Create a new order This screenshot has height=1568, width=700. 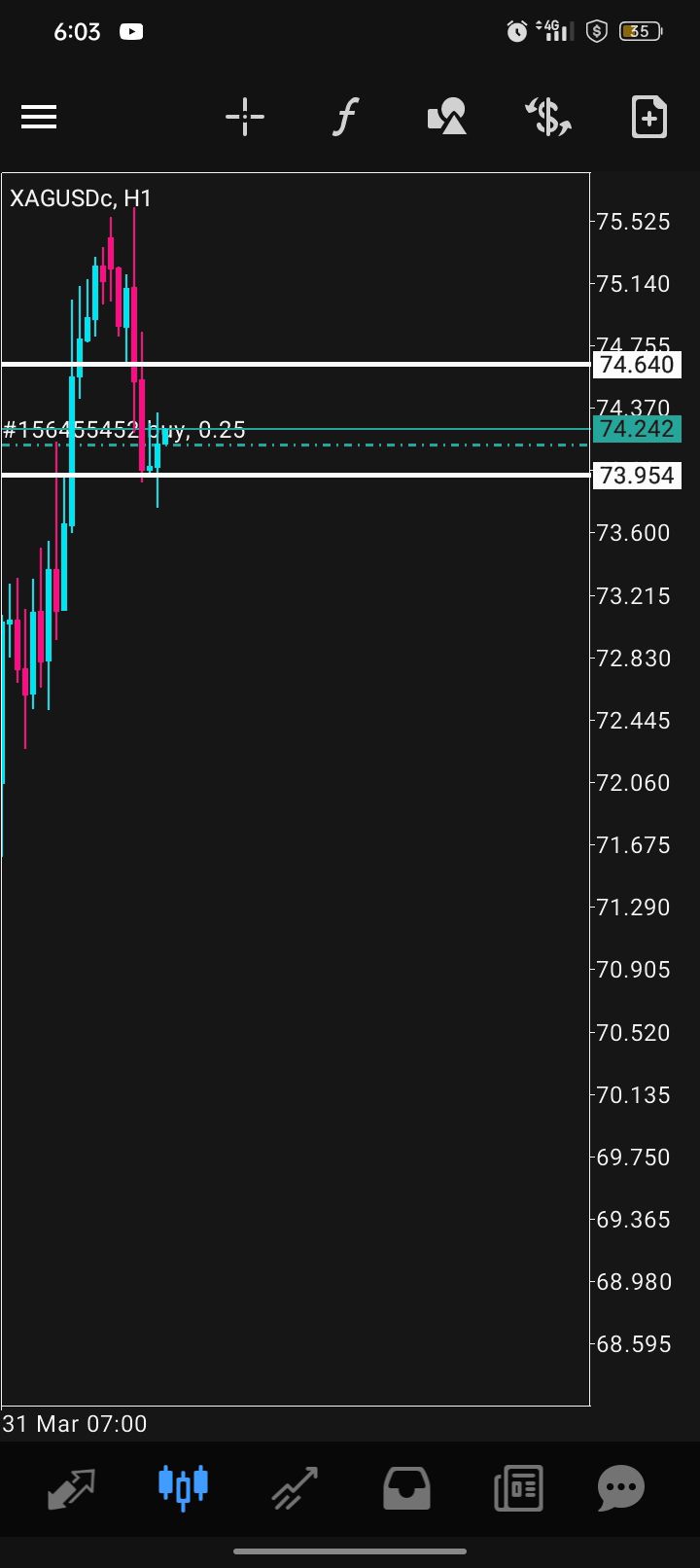(x=649, y=118)
